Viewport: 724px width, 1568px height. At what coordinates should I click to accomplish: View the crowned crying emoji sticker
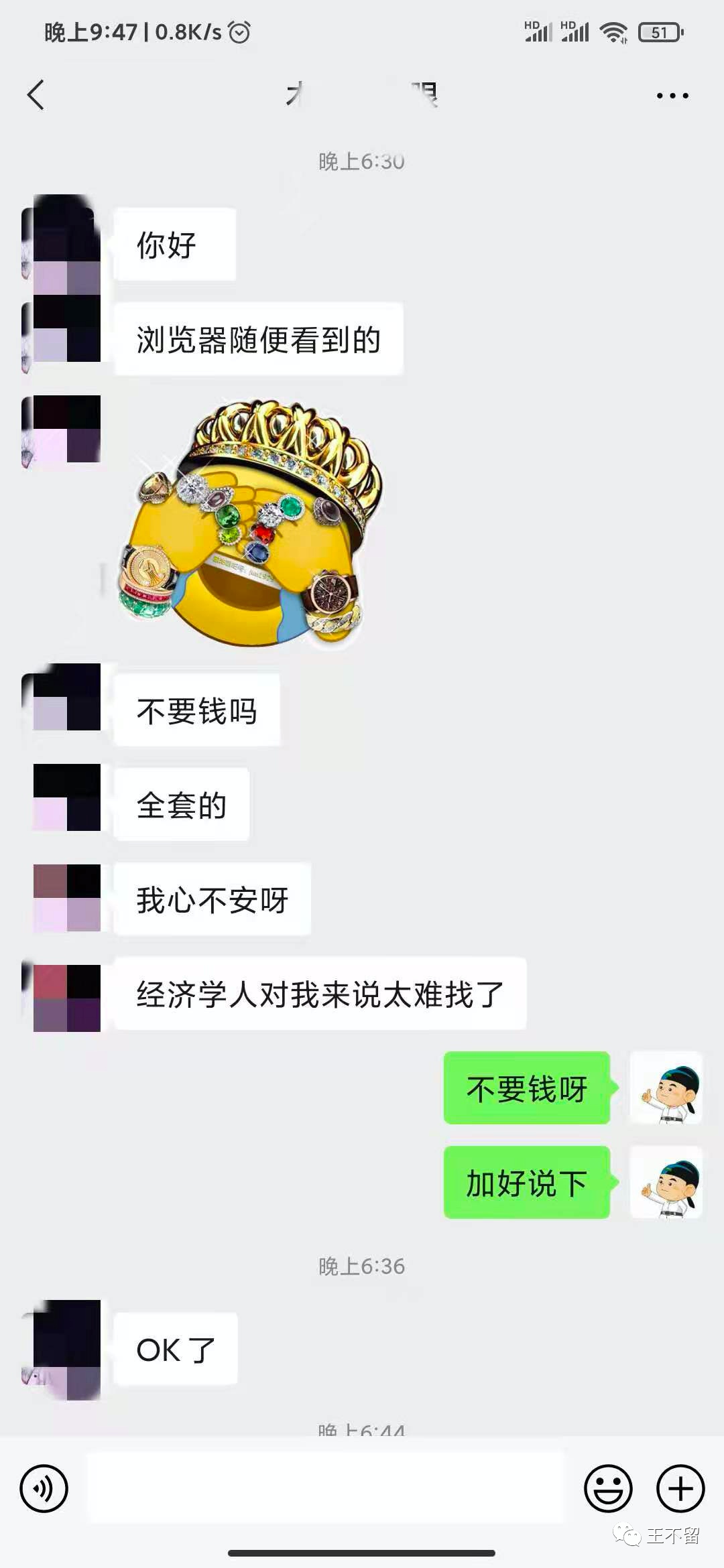[251, 524]
